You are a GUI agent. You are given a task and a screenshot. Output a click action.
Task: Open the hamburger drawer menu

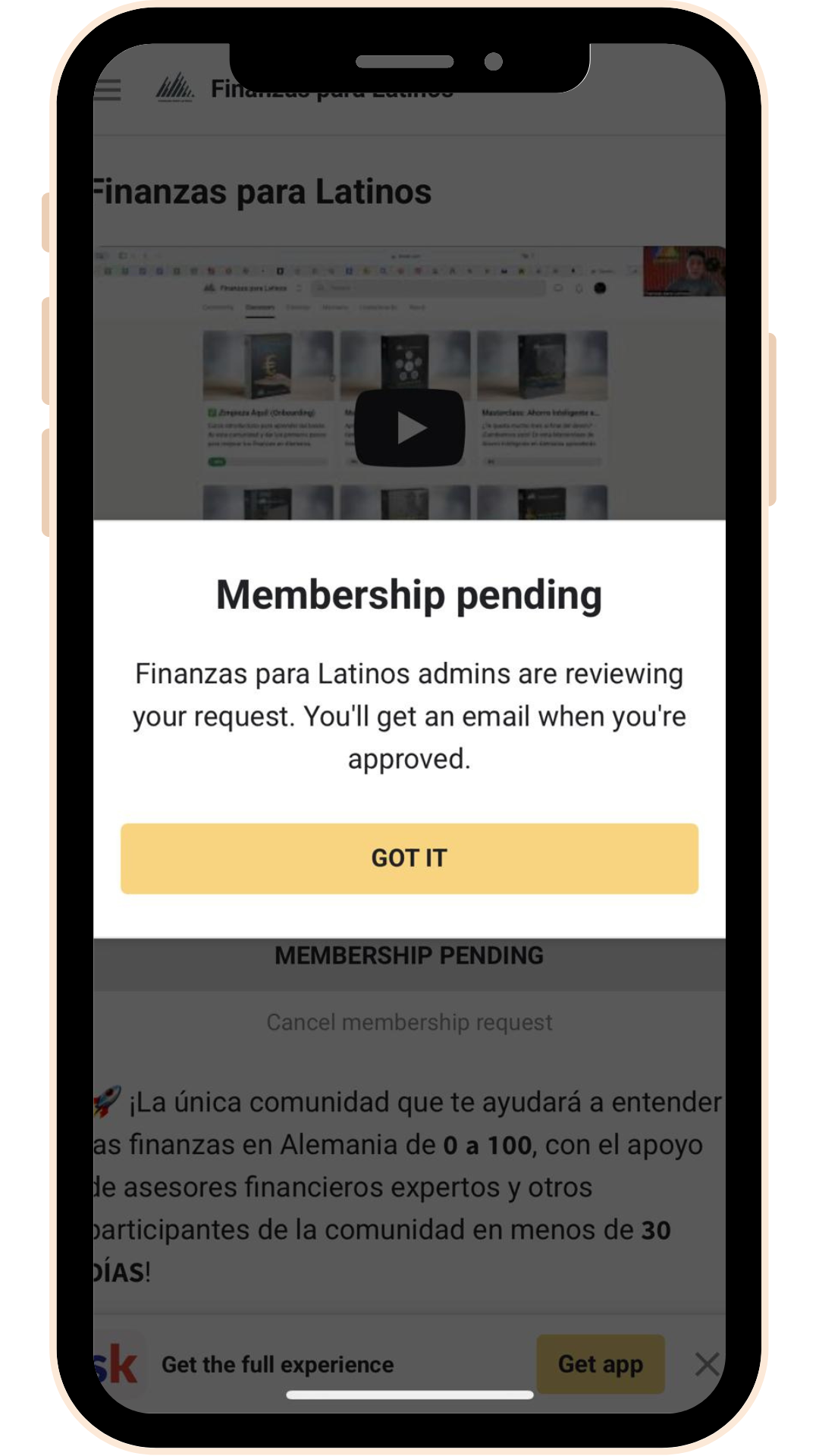(108, 90)
